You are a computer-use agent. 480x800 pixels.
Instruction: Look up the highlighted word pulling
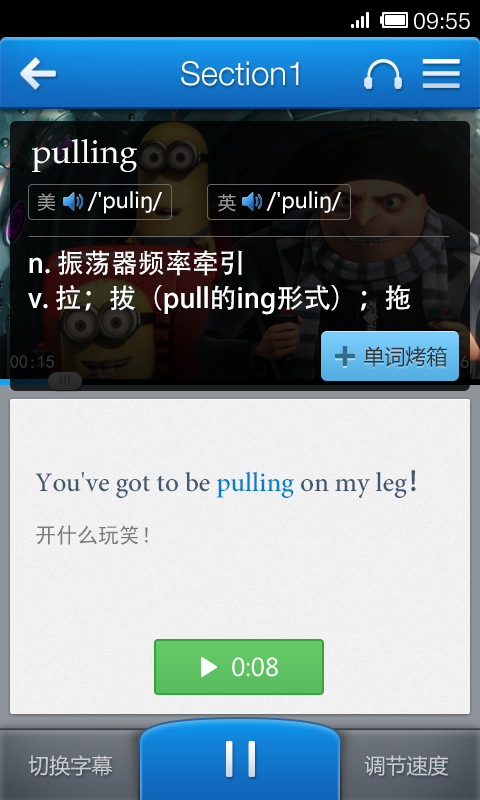(x=255, y=483)
